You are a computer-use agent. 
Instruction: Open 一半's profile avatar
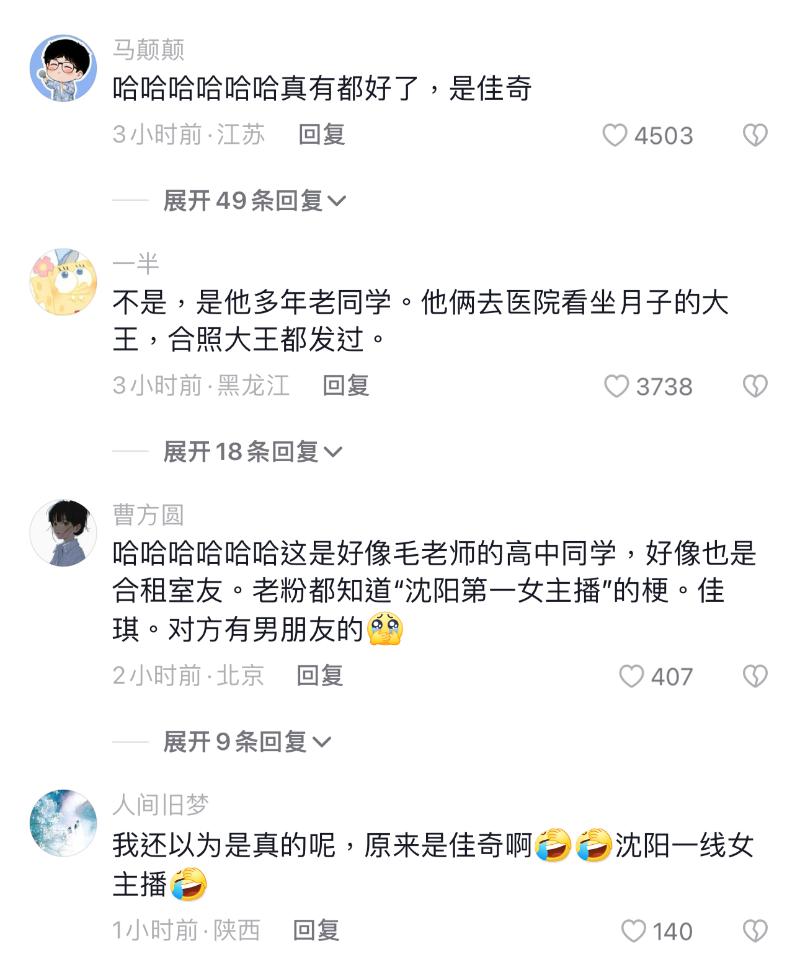tap(63, 282)
